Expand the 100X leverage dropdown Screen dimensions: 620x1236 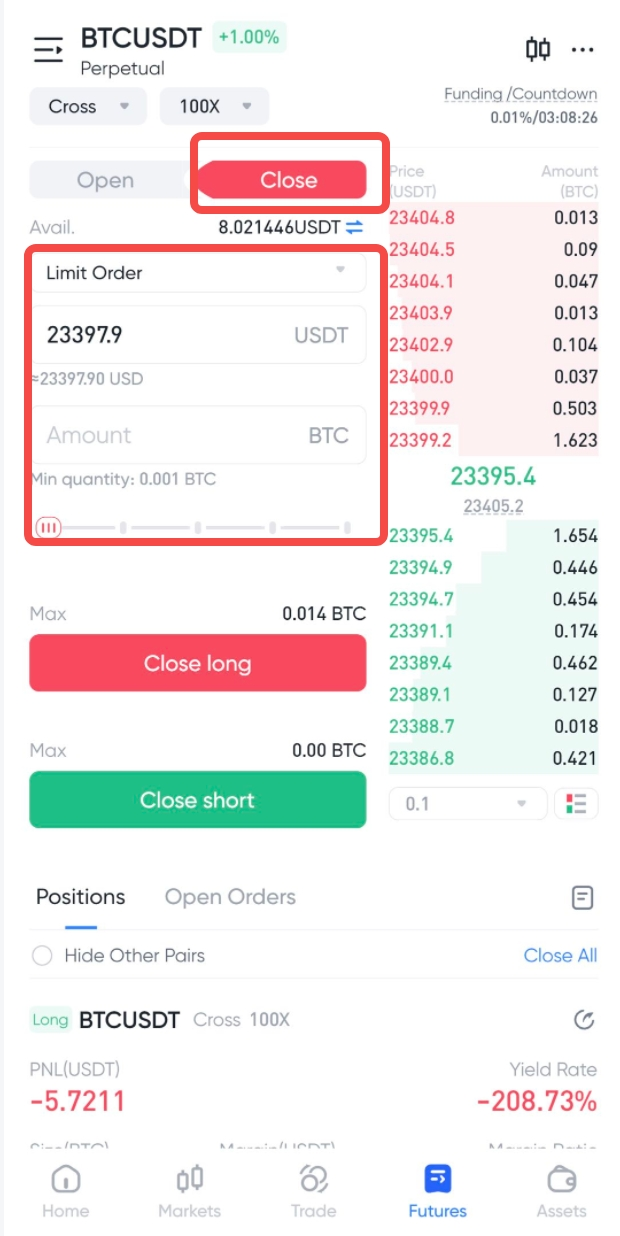tap(213, 106)
